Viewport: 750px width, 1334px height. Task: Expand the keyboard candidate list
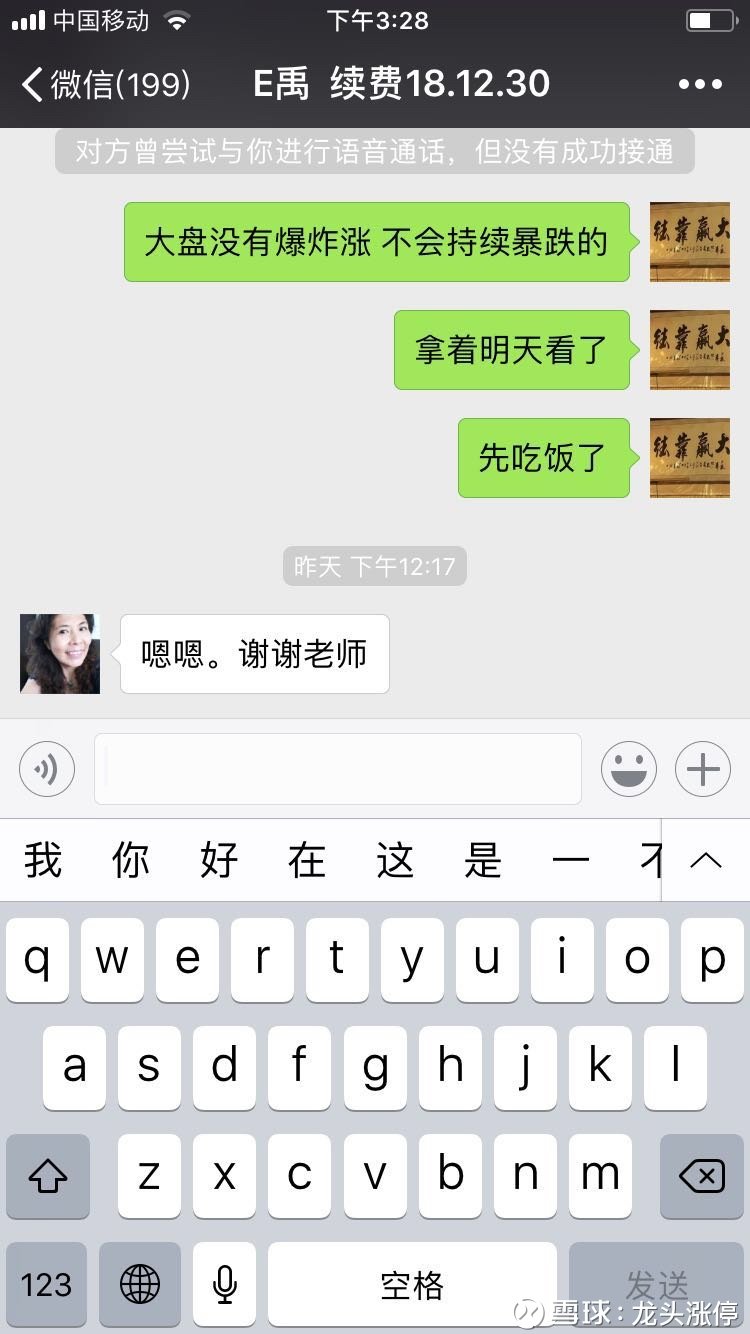click(706, 860)
